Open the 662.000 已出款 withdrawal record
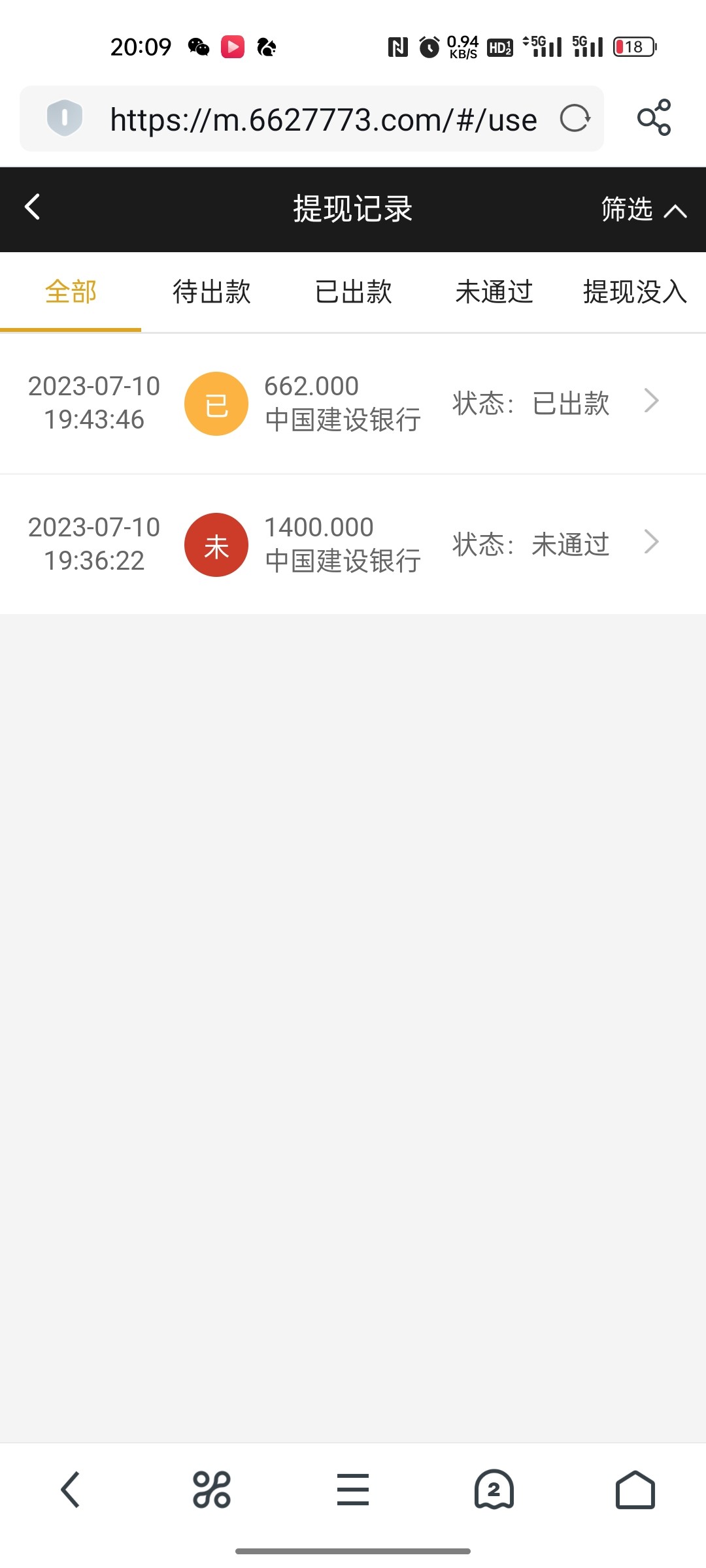This screenshot has width=706, height=1568. pos(353,403)
